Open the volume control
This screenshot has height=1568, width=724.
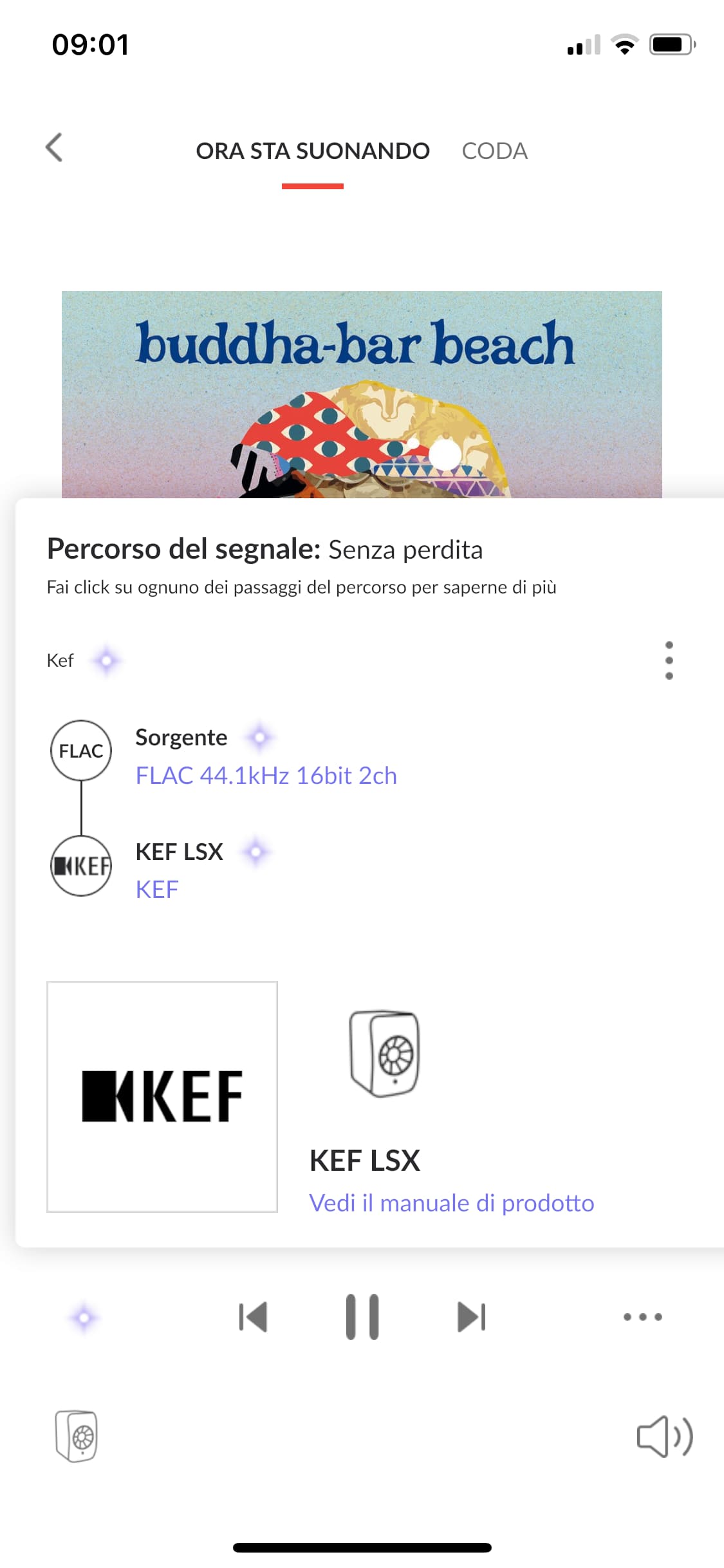click(x=665, y=1437)
